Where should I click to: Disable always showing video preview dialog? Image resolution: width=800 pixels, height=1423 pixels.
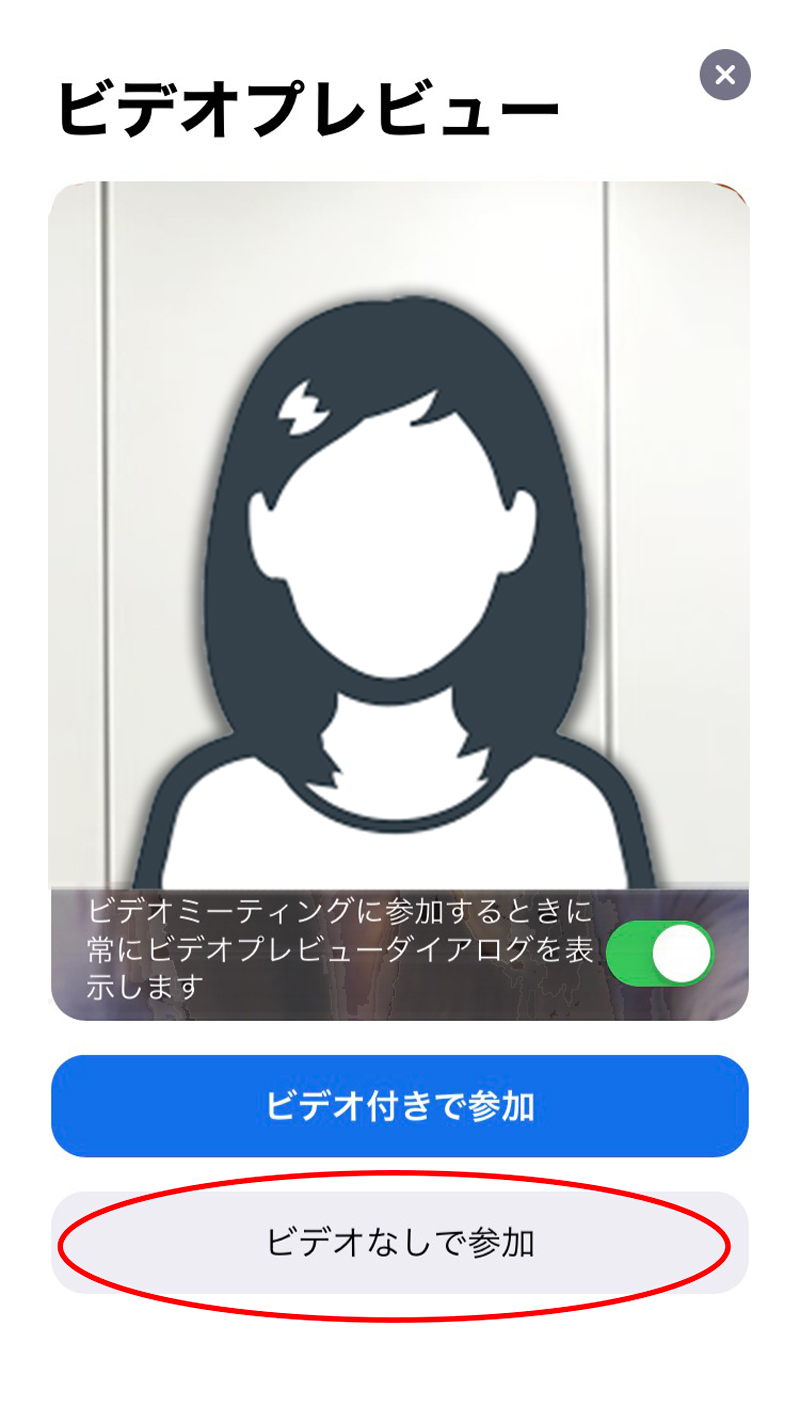660,954
